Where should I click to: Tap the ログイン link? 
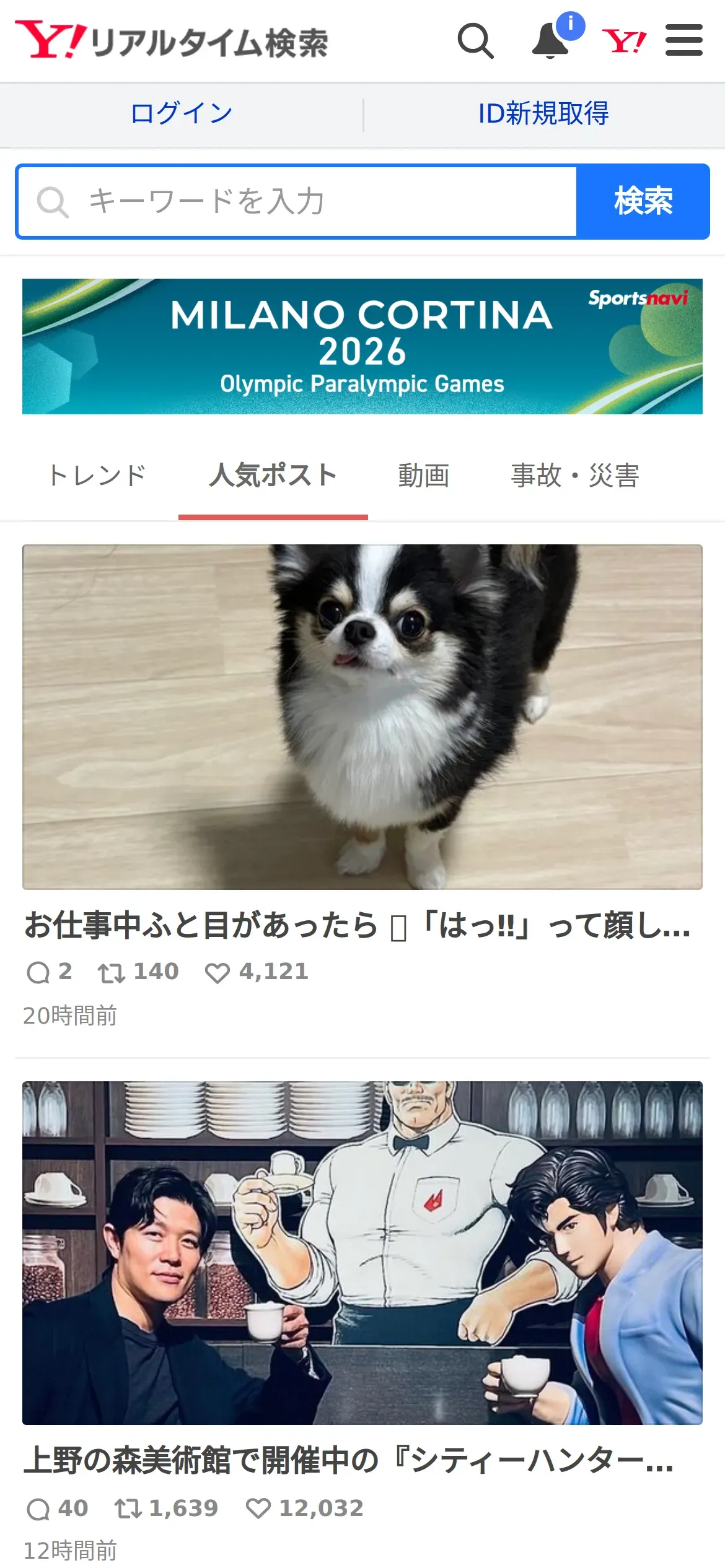[181, 114]
